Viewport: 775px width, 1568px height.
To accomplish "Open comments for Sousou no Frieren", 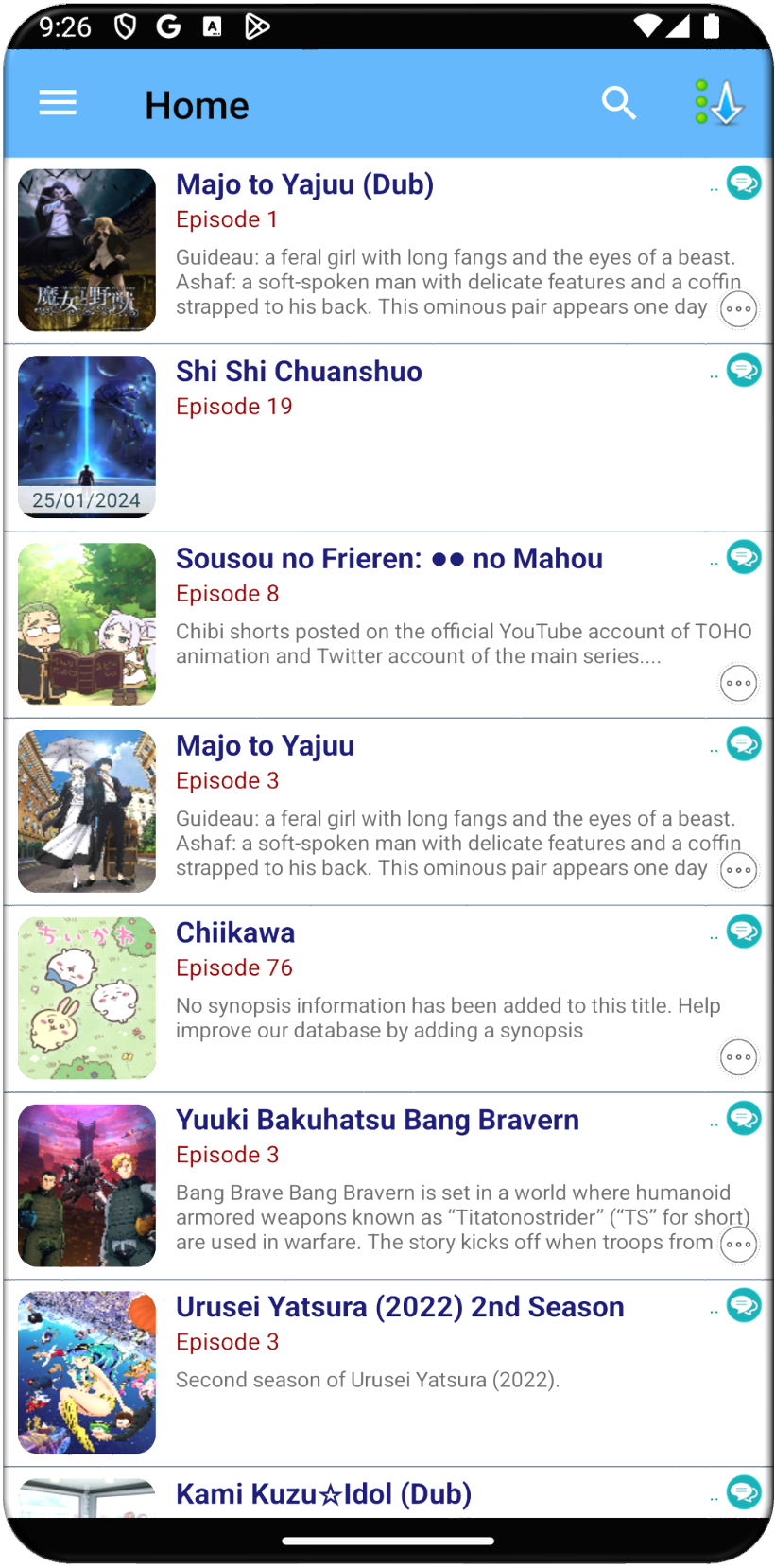I will pyautogui.click(x=744, y=557).
